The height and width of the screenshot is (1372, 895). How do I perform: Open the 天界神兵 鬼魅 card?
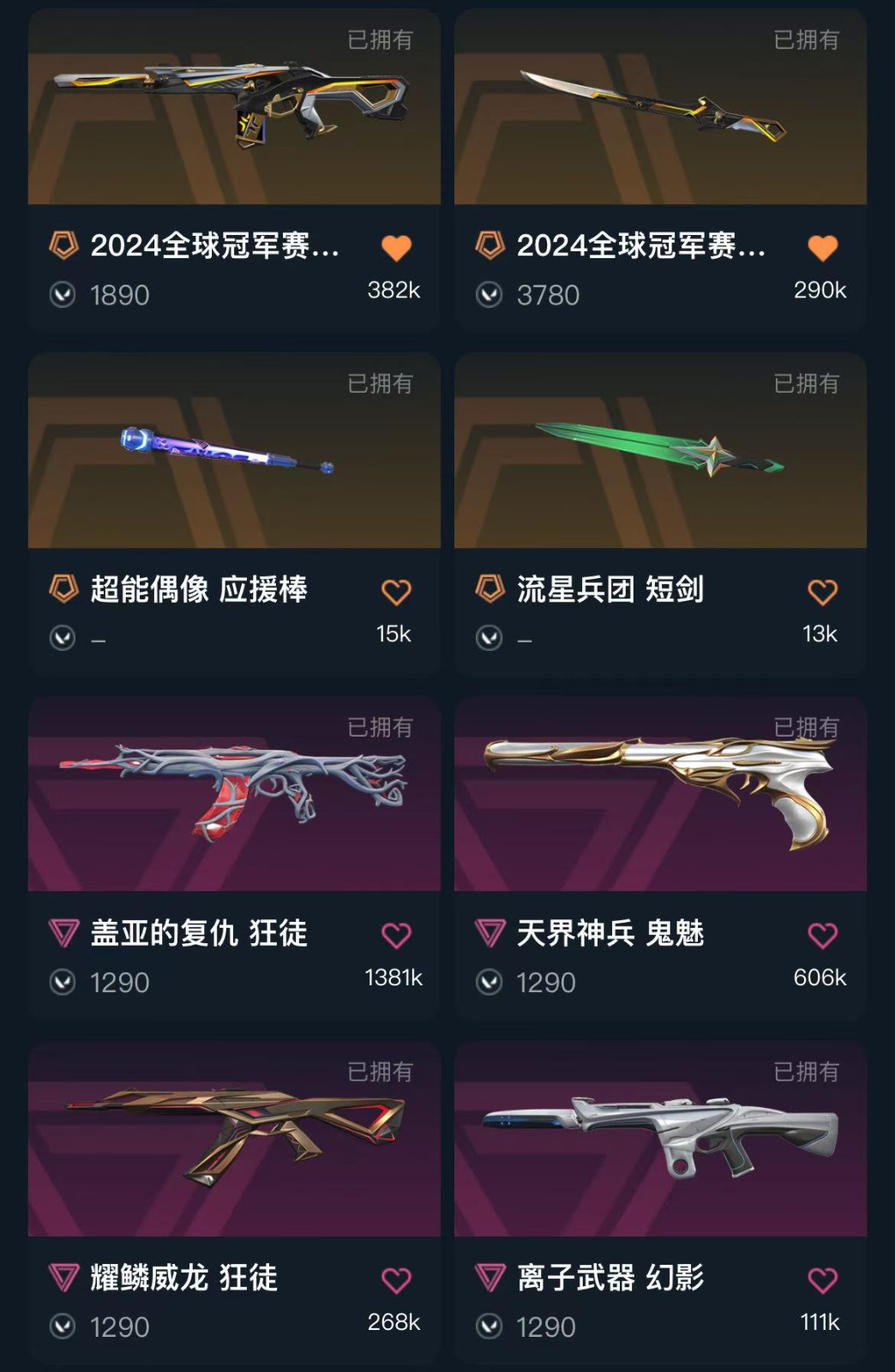[x=660, y=858]
